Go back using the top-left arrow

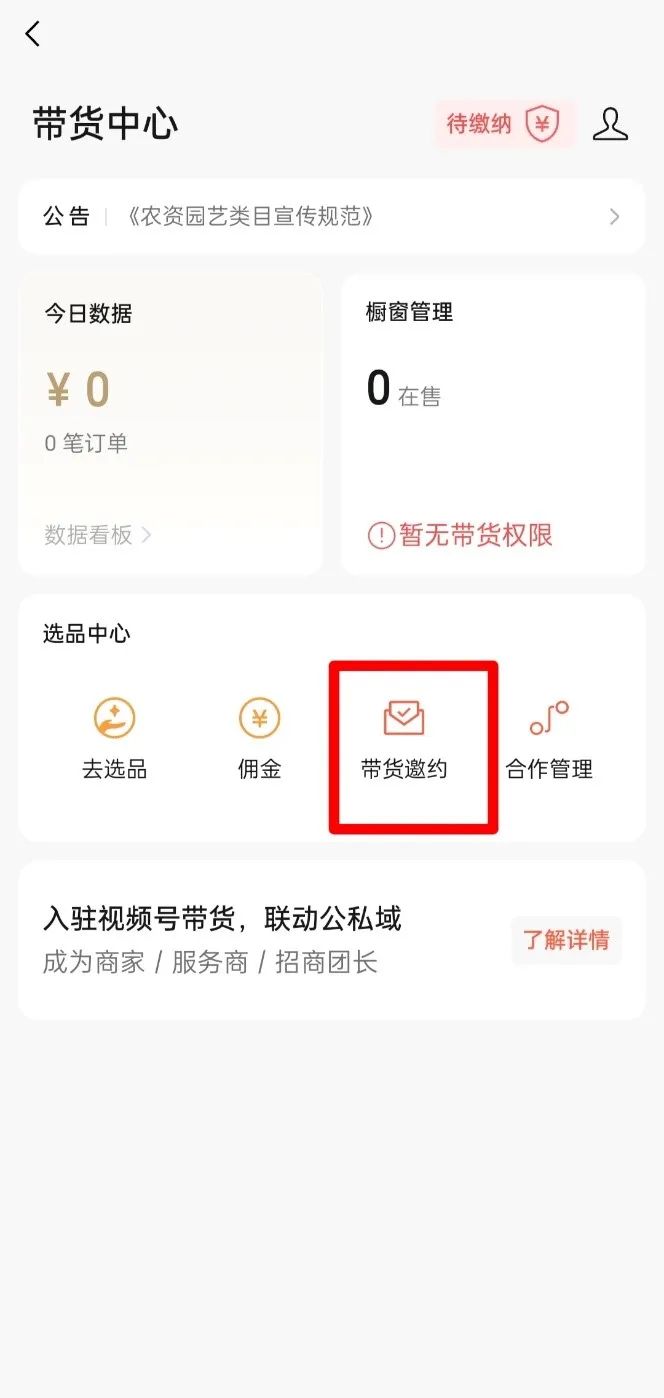pyautogui.click(x=33, y=35)
